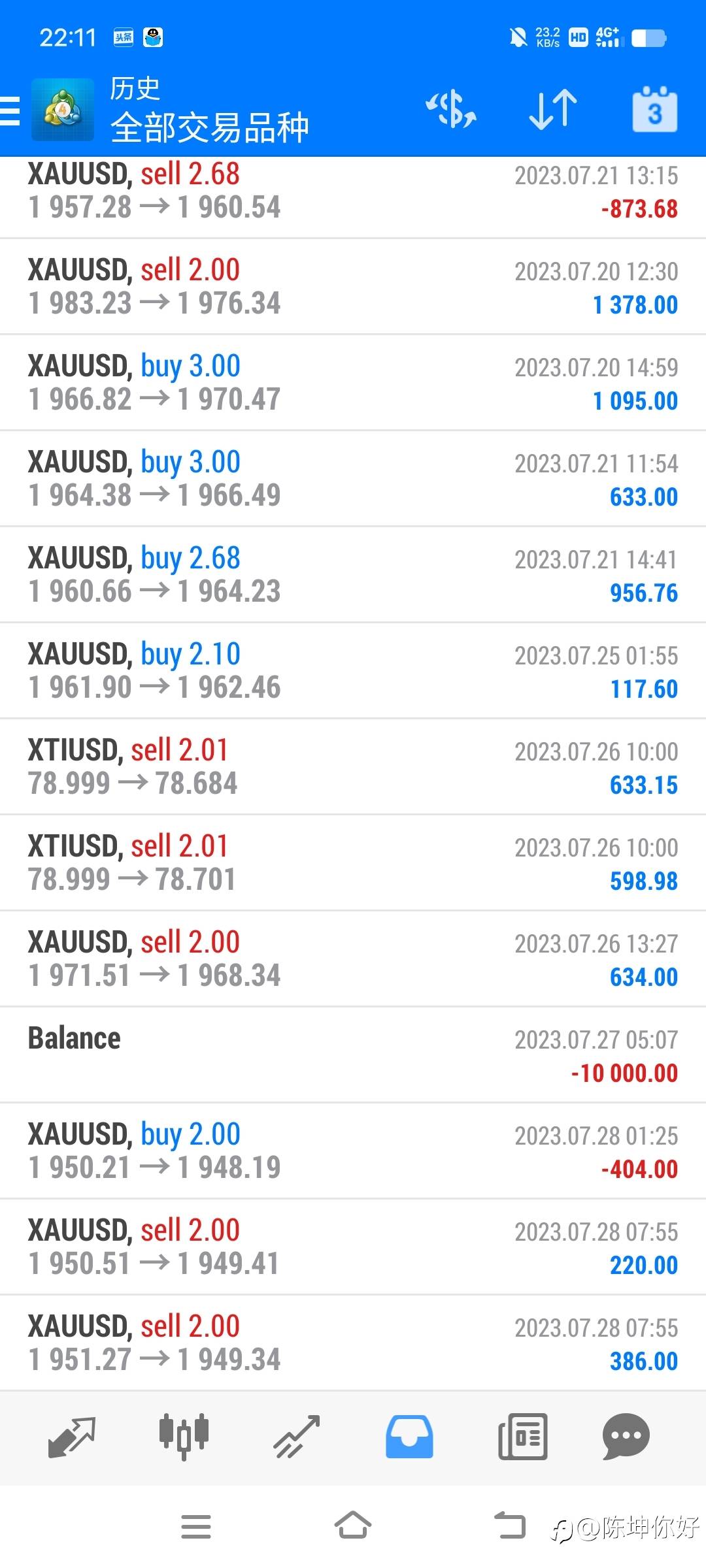Open the News tab
This screenshot has width=706, height=1568.
pyautogui.click(x=522, y=1437)
